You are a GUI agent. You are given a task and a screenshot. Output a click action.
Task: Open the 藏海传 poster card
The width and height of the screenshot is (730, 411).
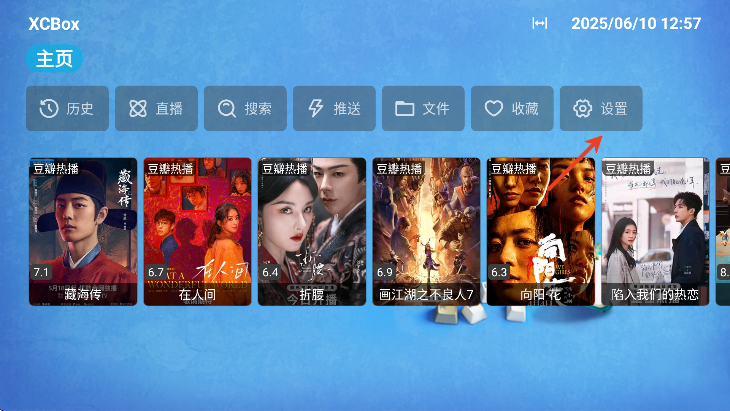point(83,231)
